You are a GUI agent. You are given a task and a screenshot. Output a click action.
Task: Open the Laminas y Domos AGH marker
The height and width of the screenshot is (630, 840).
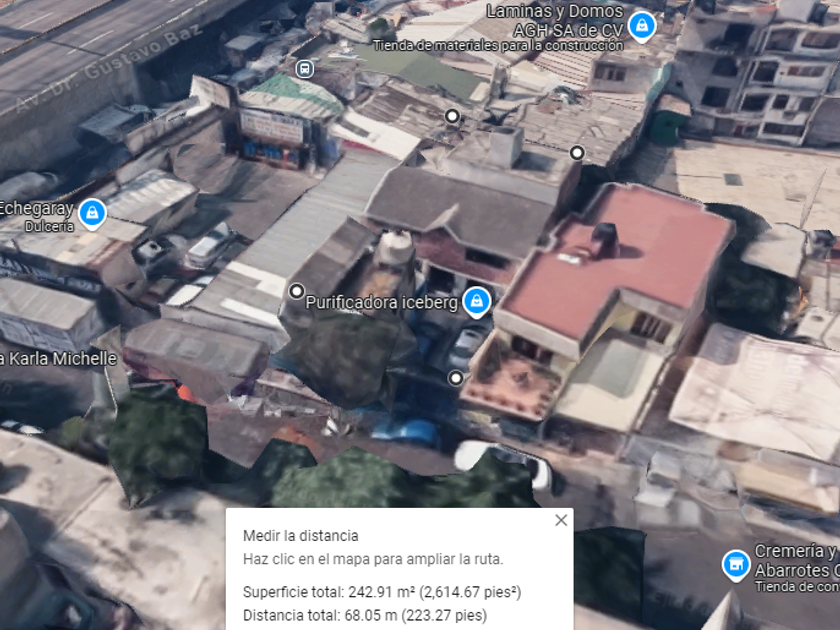point(642,26)
